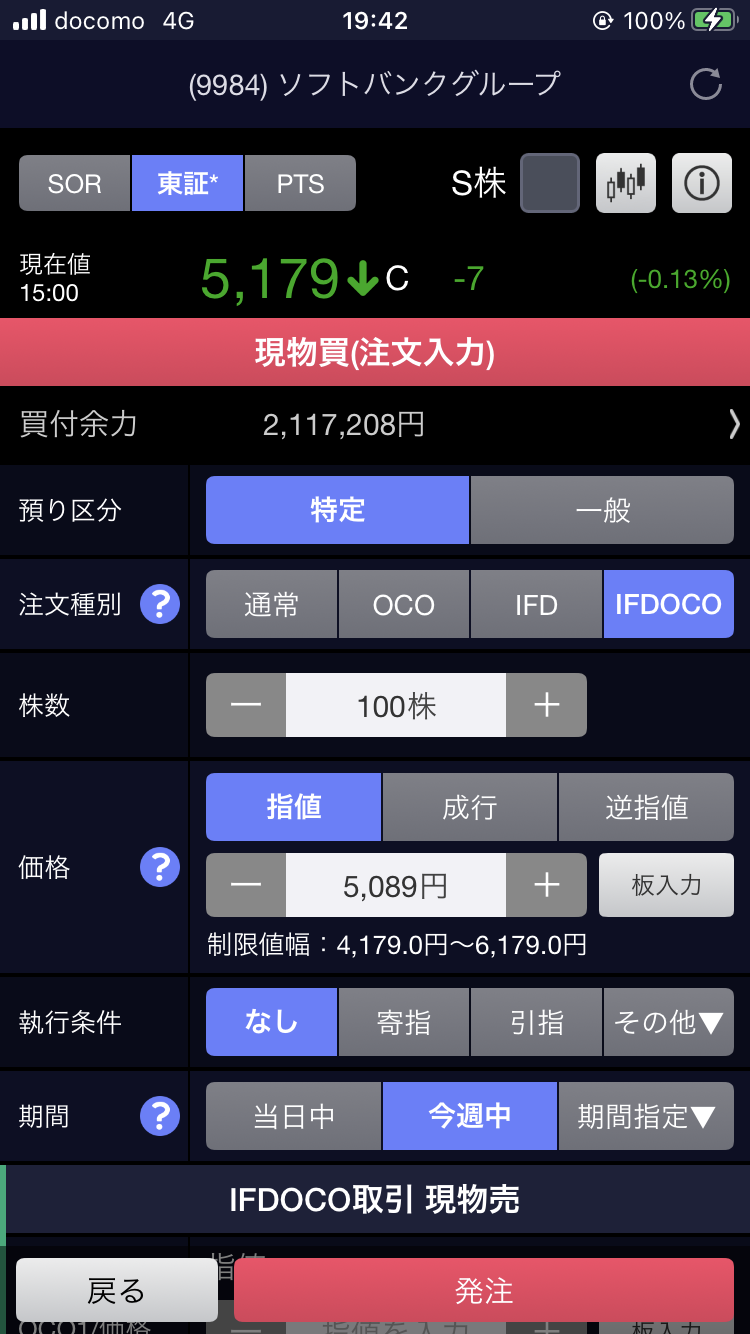Open 板入力 to pick price from order book
Viewport: 750px width, 1334px height.
(x=666, y=885)
